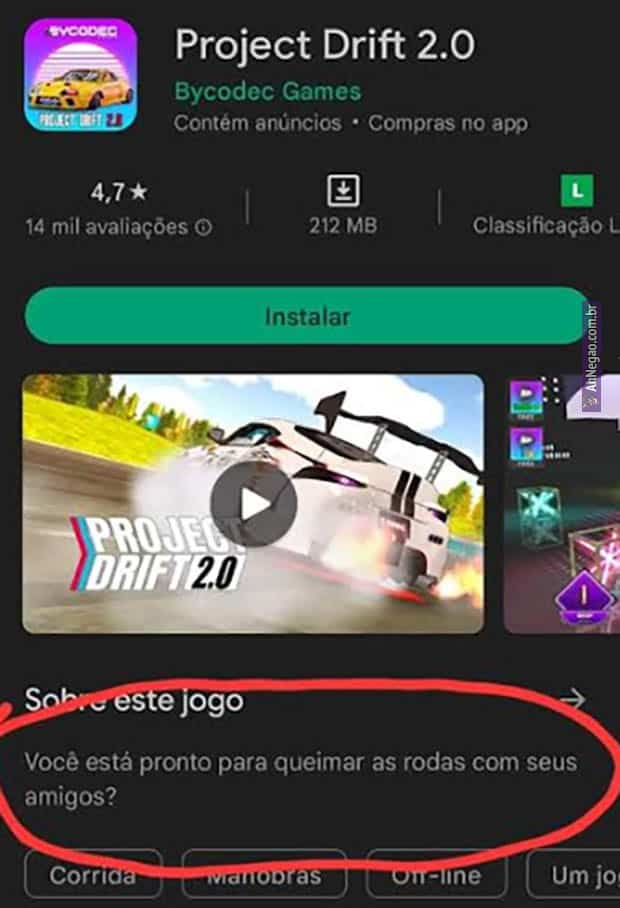620x908 pixels.
Task: Tap the green Instalar button
Action: click(x=306, y=317)
